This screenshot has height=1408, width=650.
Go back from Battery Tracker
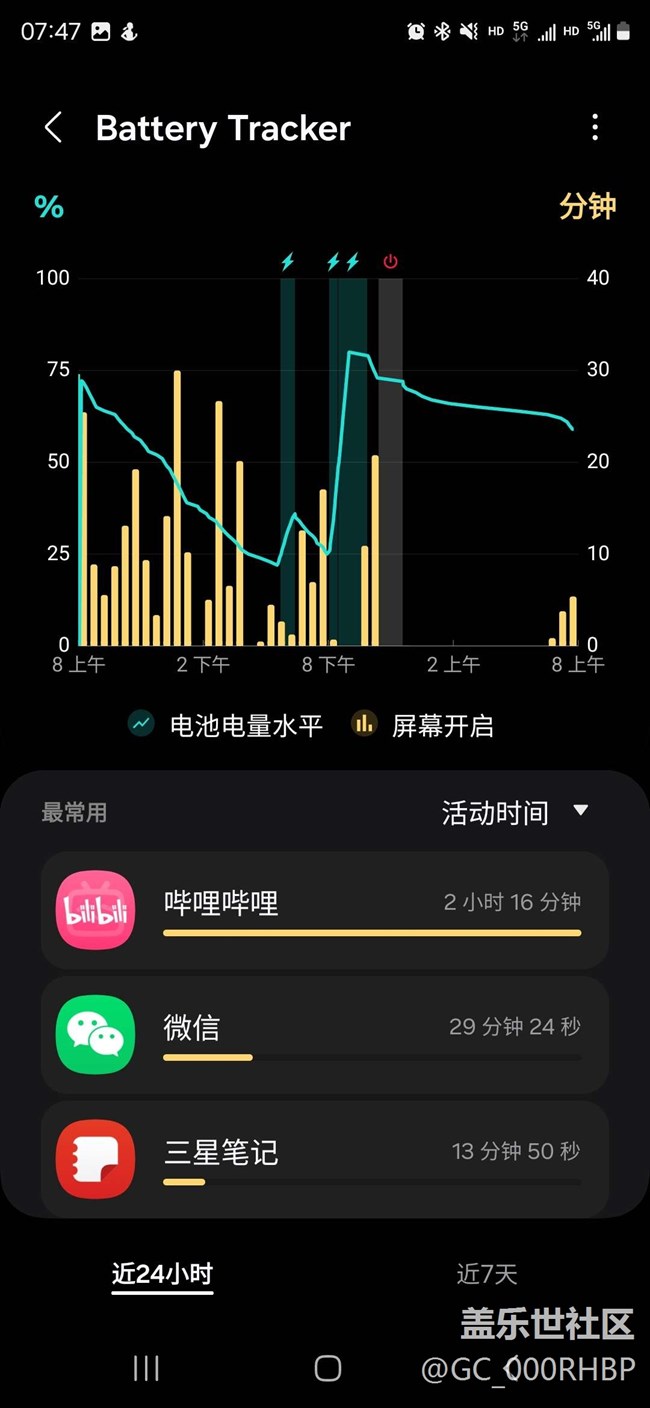click(x=54, y=128)
